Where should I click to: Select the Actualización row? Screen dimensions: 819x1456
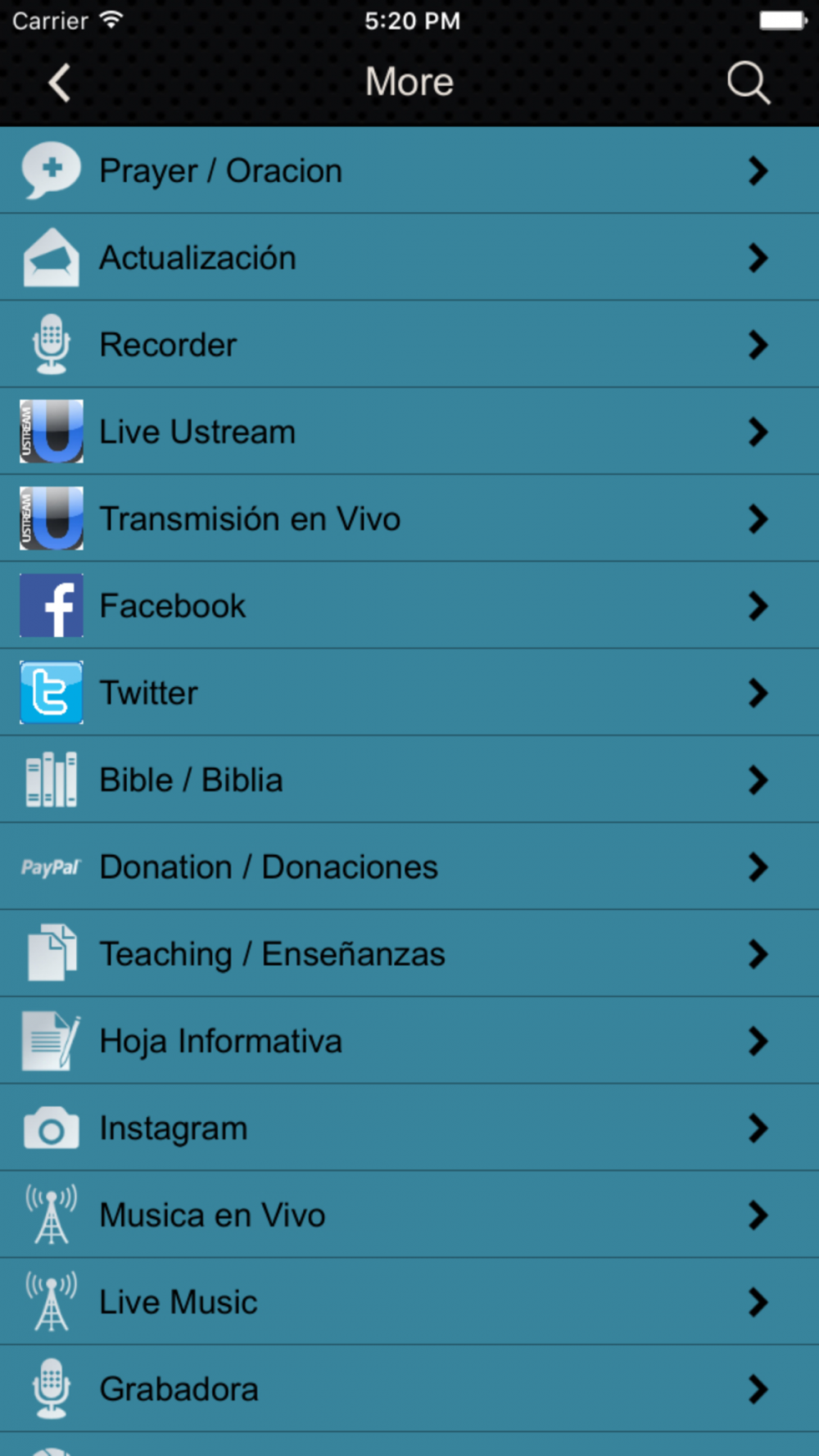[x=409, y=258]
